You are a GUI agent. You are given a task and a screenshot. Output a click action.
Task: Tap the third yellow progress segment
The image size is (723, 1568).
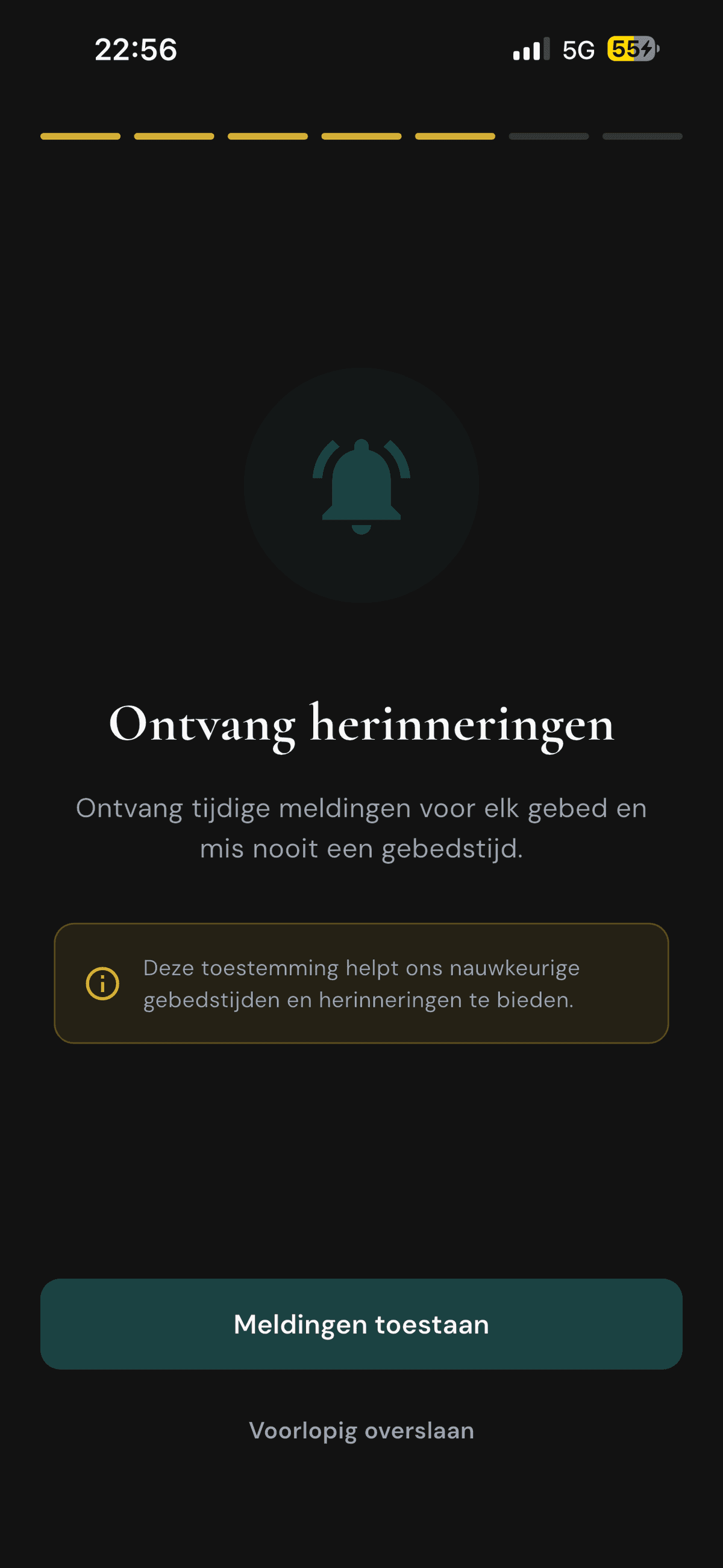267,136
